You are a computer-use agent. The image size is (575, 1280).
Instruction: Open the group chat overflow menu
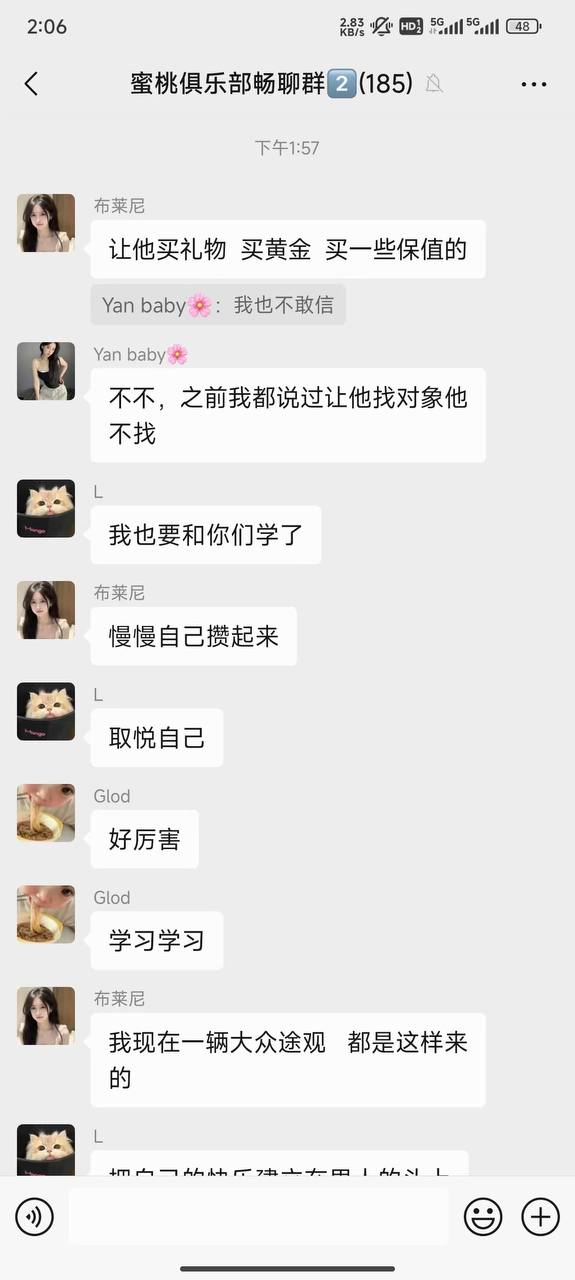pyautogui.click(x=534, y=84)
